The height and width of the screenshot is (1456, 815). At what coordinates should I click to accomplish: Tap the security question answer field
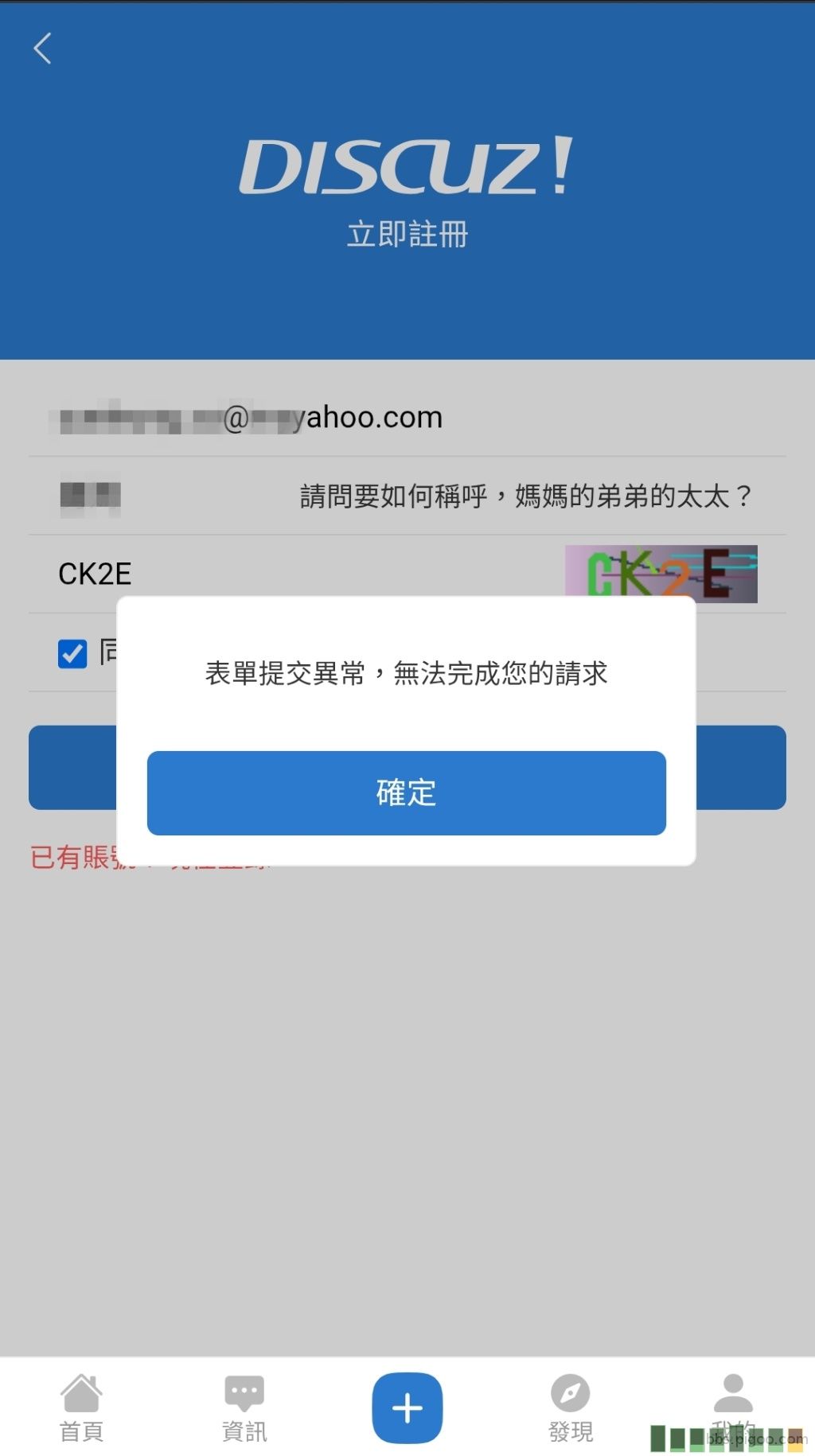pos(175,496)
